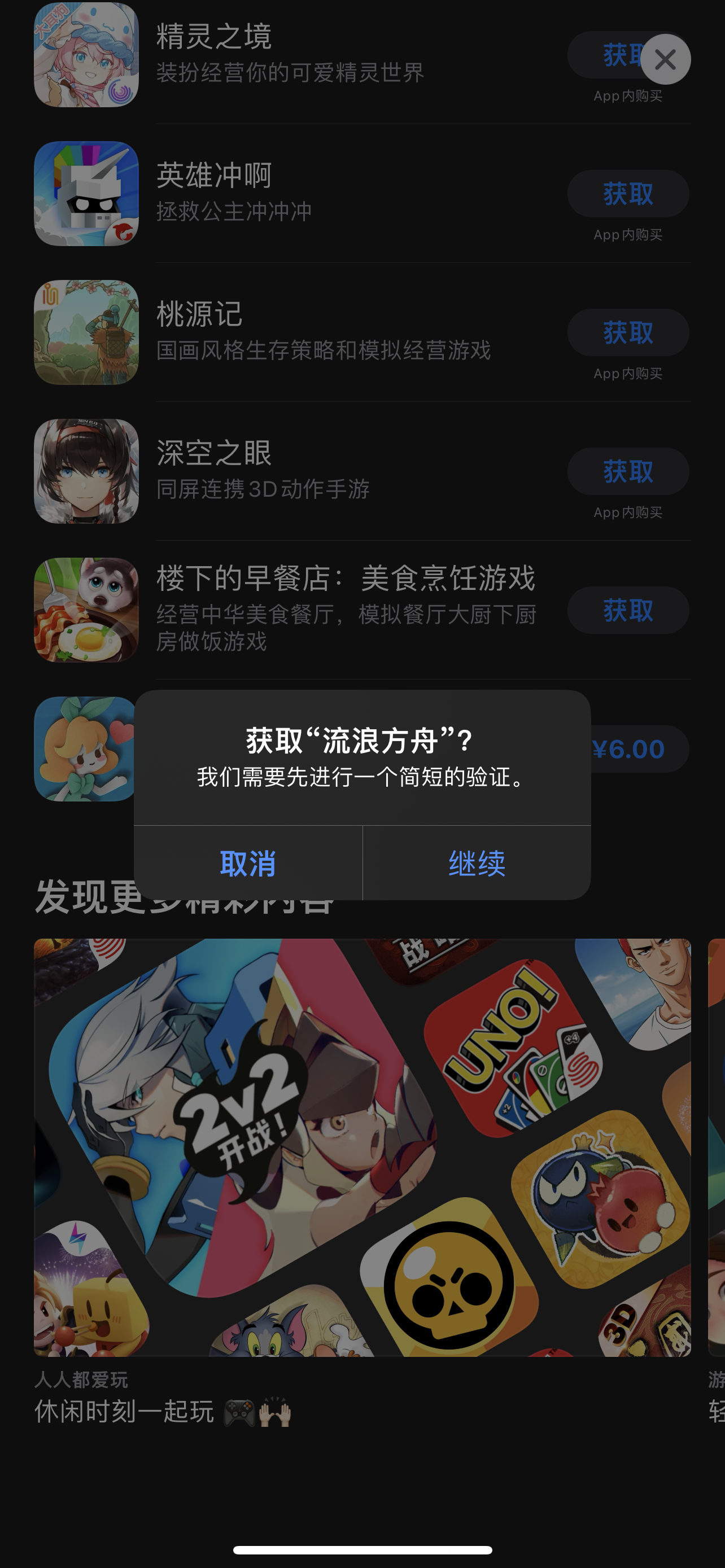Viewport: 725px width, 1568px height.
Task: Open the 精灵之境 app row
Action: (x=304, y=54)
